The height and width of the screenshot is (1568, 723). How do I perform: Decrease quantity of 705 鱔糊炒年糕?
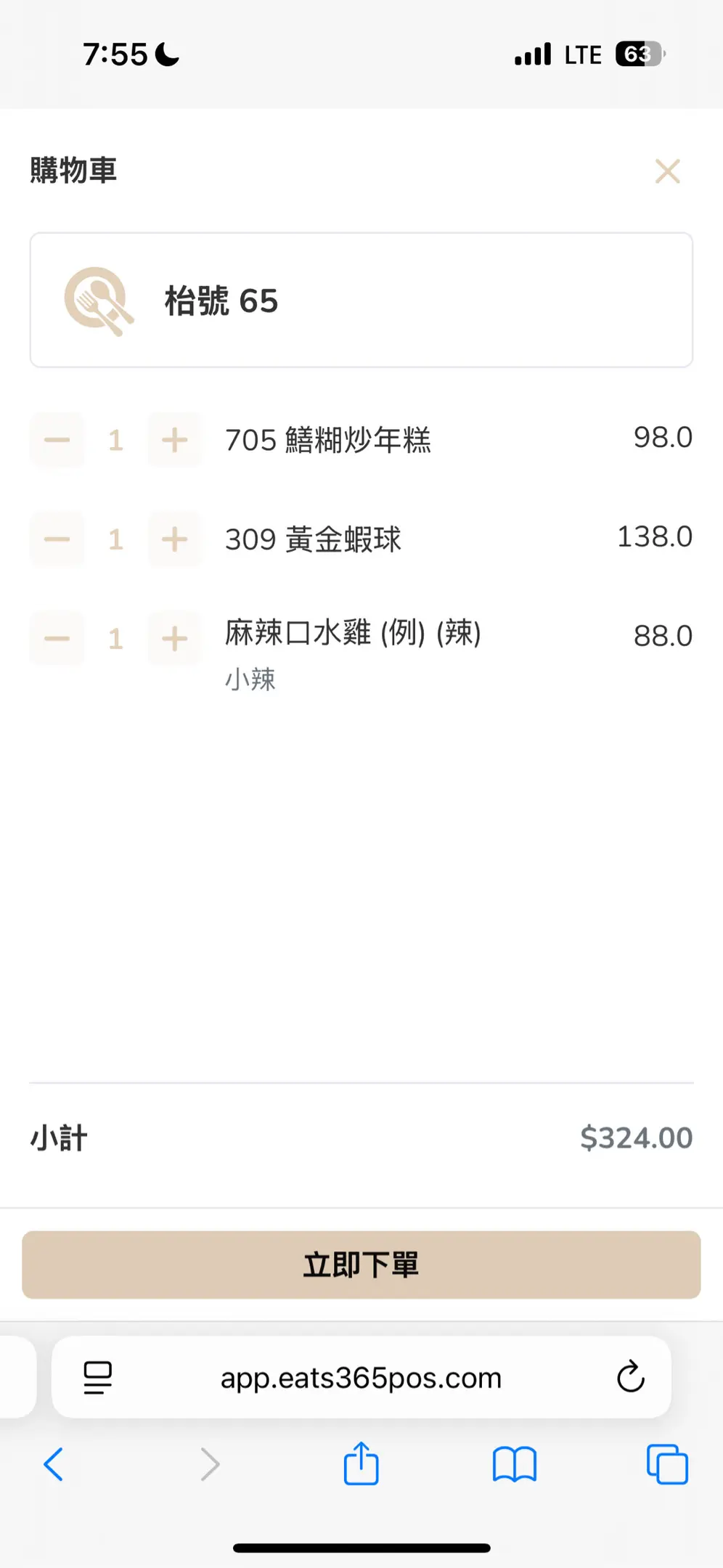[57, 440]
